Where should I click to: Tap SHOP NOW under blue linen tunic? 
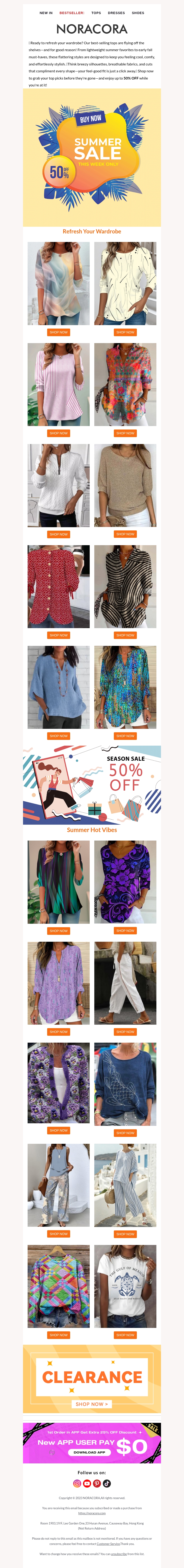coord(58,736)
